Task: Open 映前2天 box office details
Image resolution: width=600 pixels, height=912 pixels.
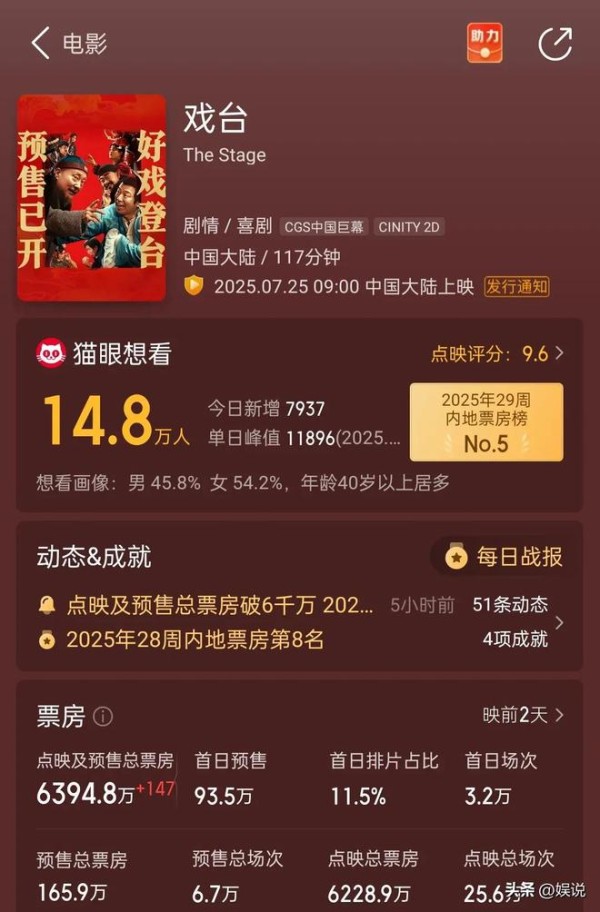Action: point(523,715)
